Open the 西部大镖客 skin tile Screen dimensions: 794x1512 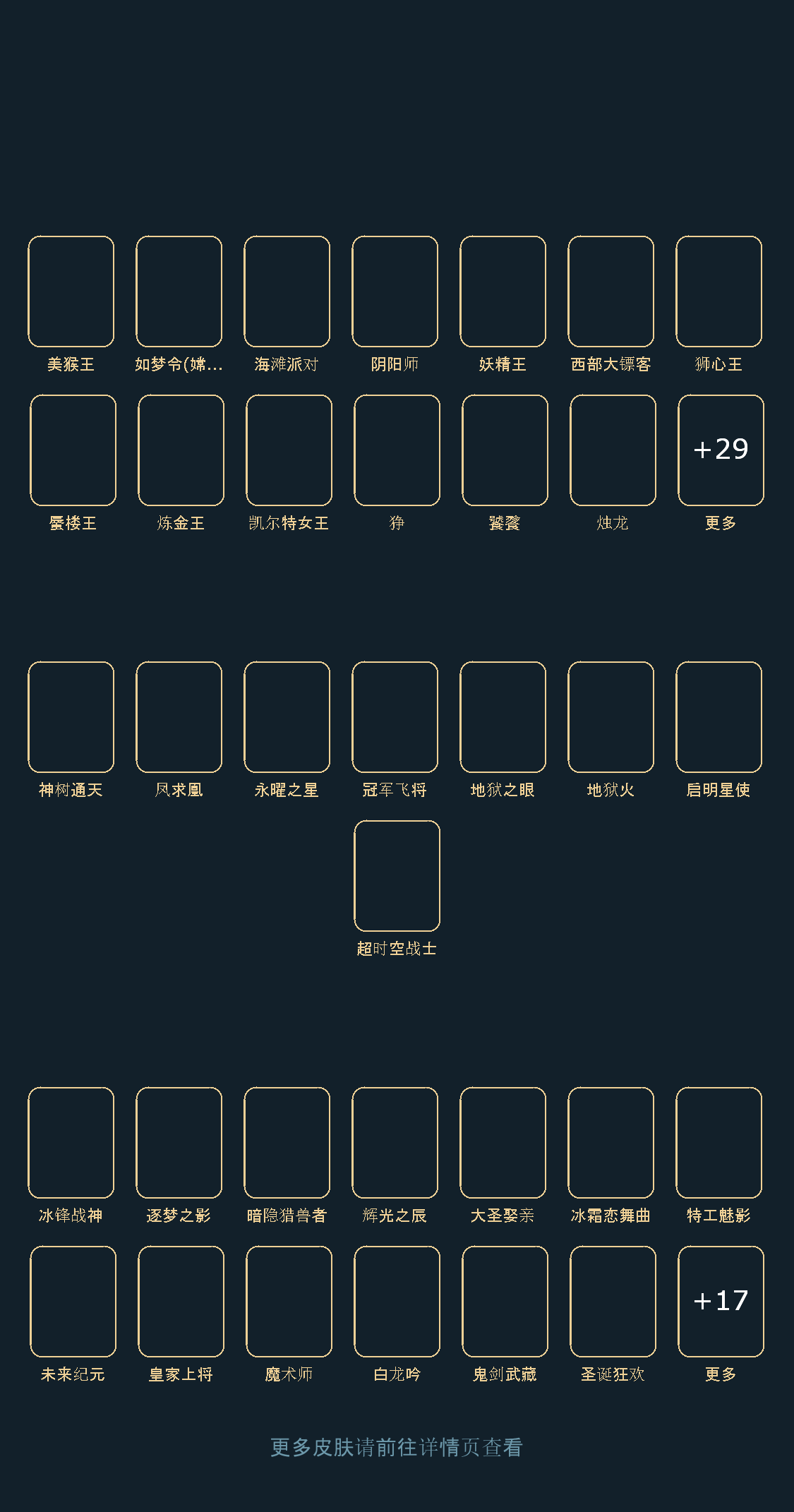tap(610, 292)
